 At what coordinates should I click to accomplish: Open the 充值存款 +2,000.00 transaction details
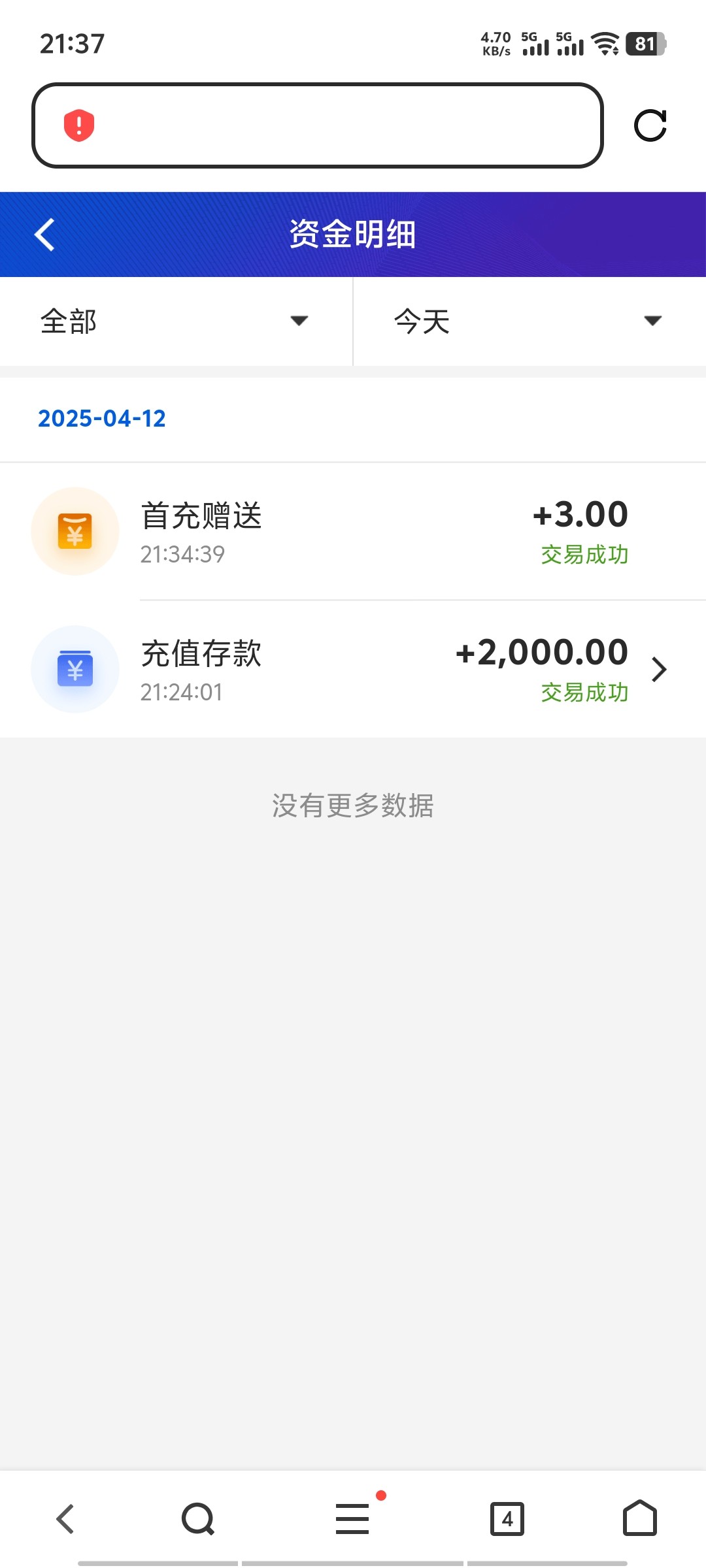[x=353, y=670]
